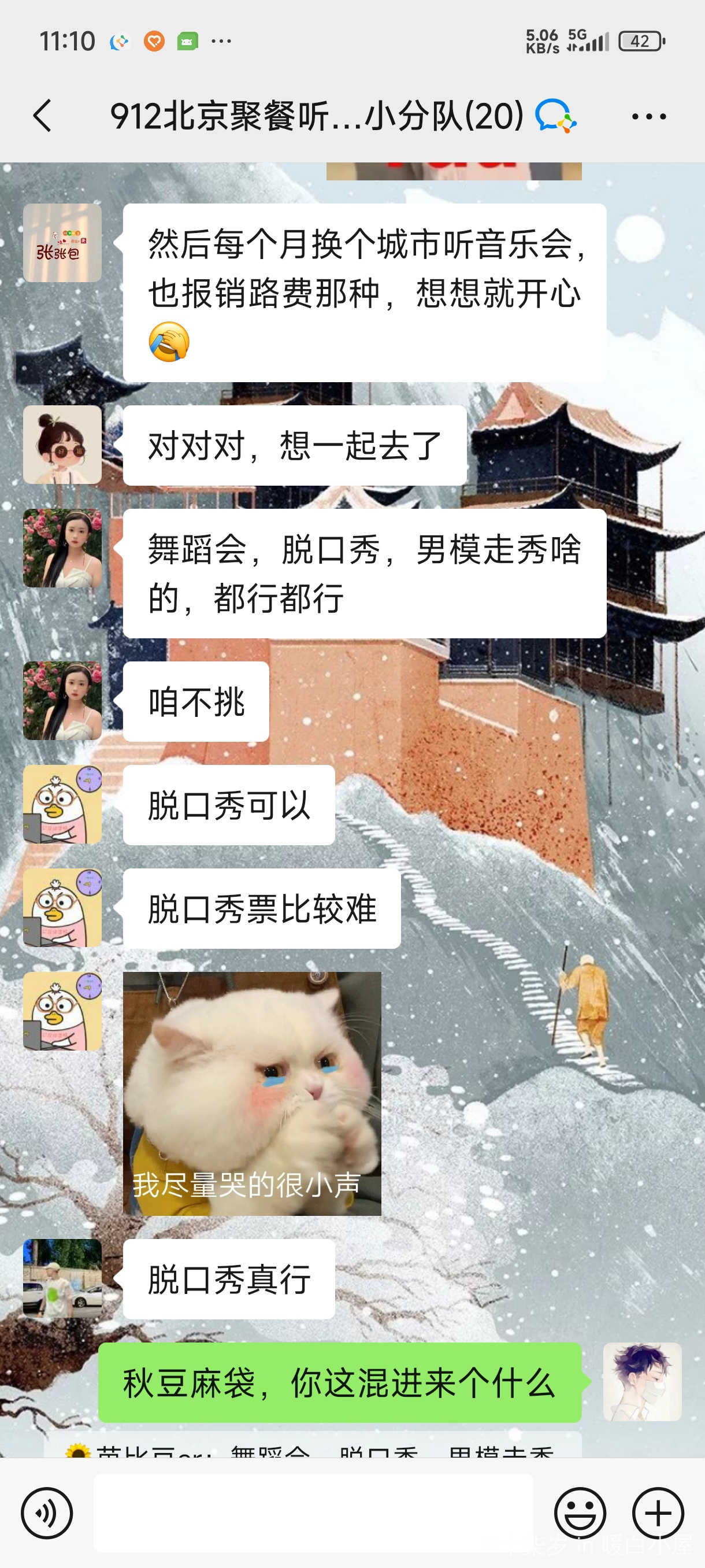Image resolution: width=705 pixels, height=1568 pixels.
Task: Open the emoji sticker panel
Action: 579,1512
